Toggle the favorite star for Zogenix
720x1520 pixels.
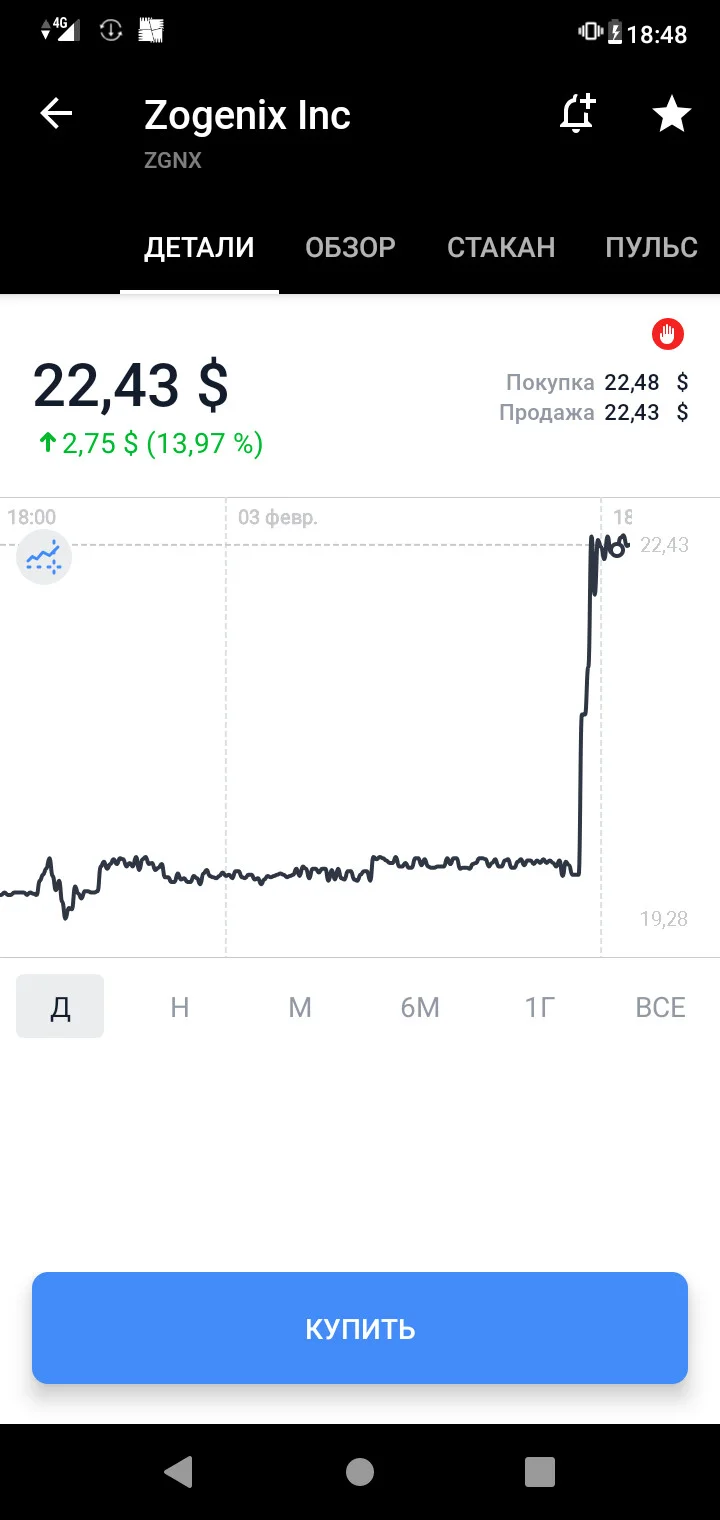(x=672, y=114)
